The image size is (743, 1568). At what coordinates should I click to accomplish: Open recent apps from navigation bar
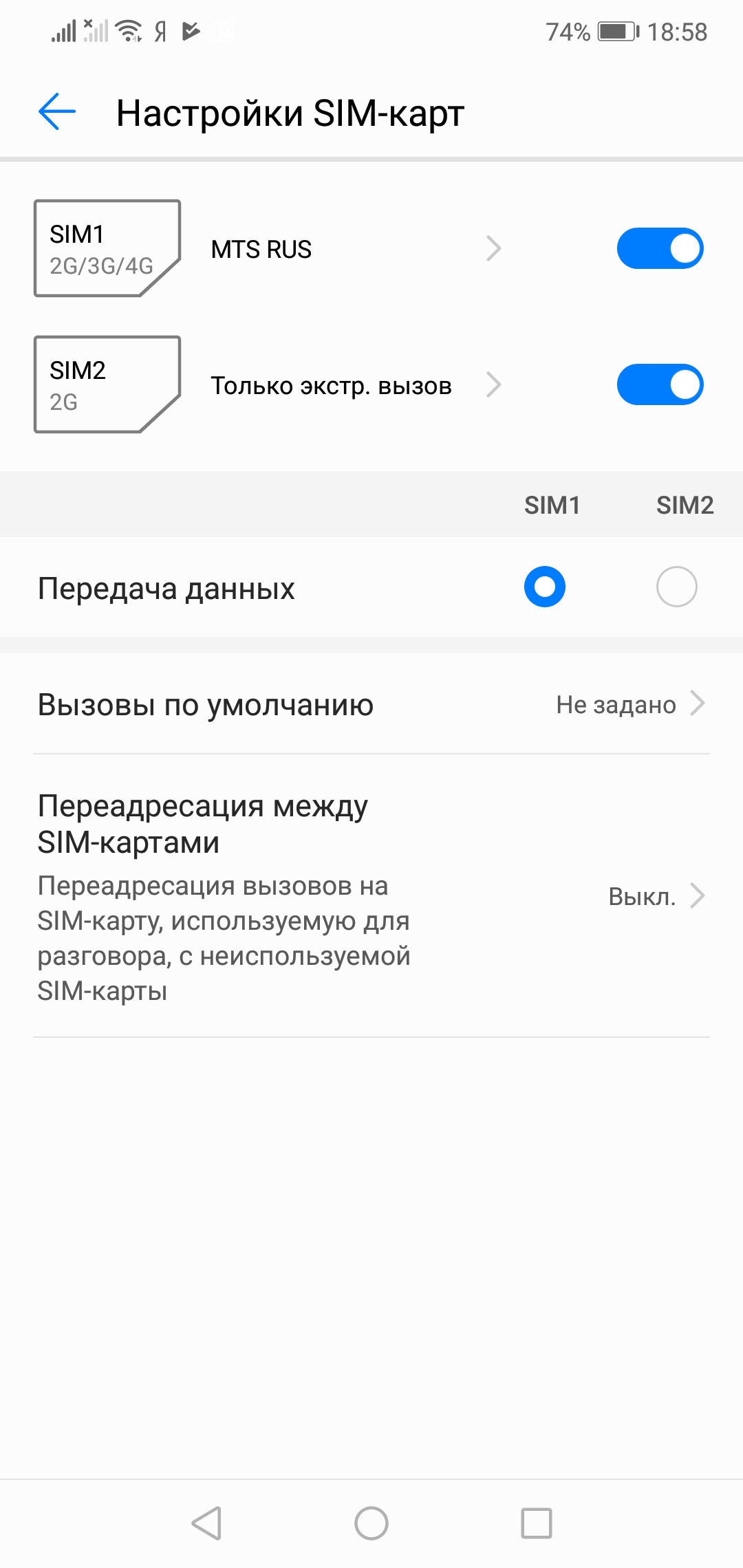pyautogui.click(x=537, y=1523)
